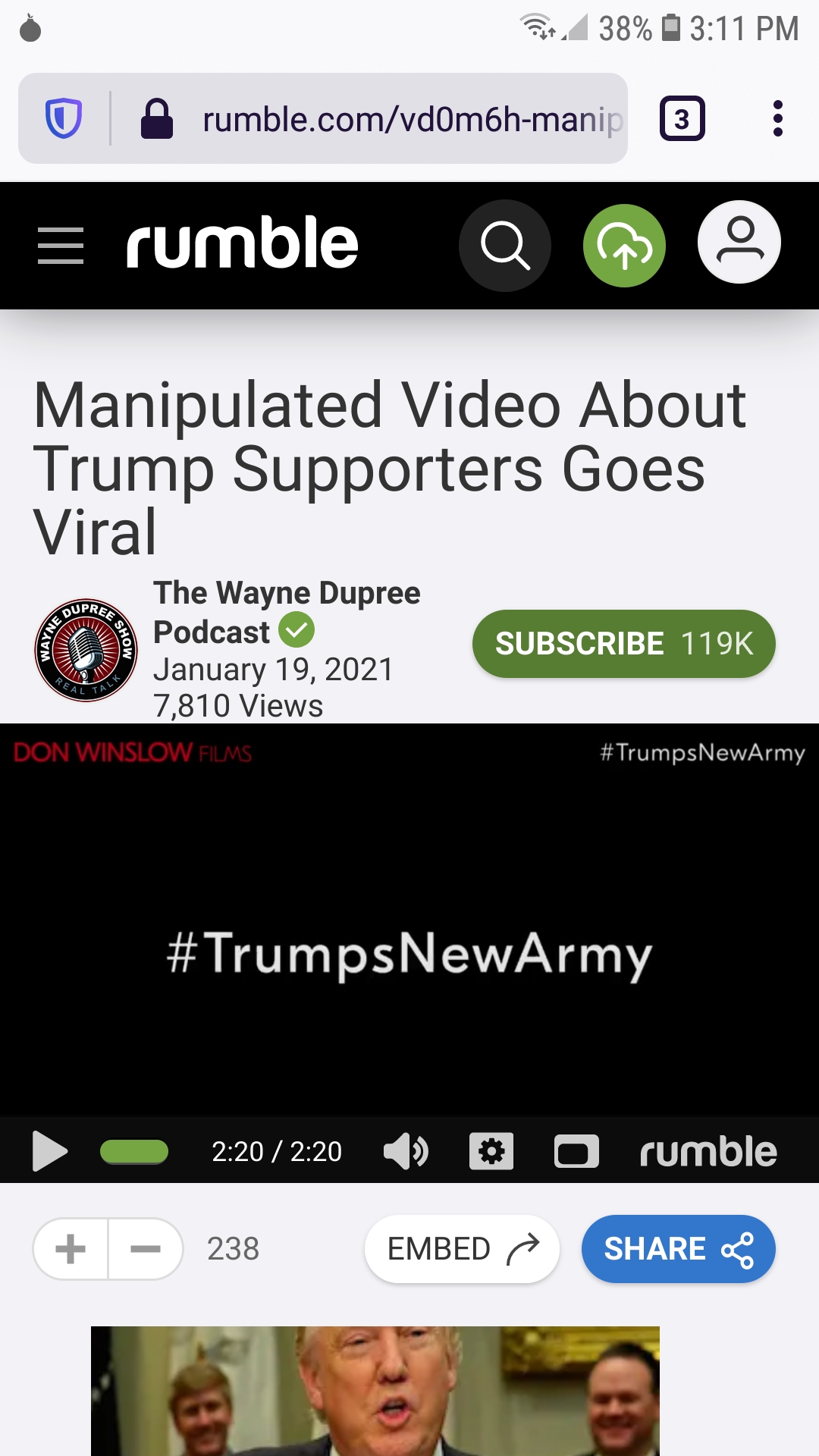Upvote the video with the plus button
Image resolution: width=819 pixels, height=1456 pixels.
click(x=71, y=1249)
